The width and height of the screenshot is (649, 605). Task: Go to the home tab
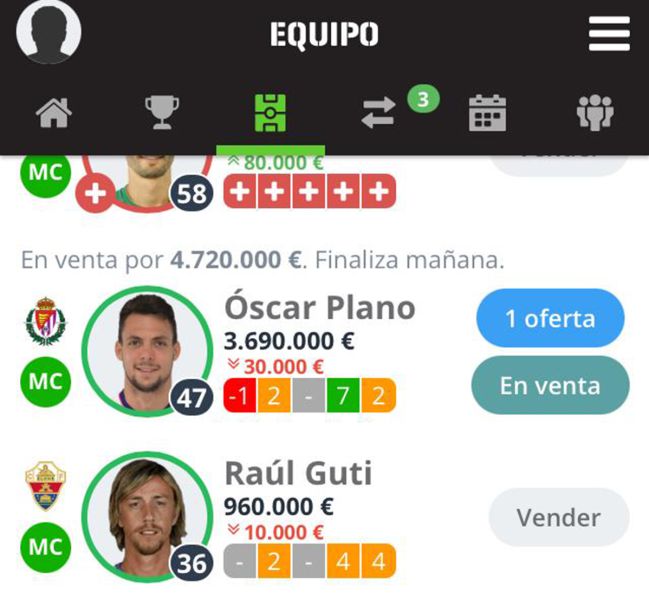pos(54,113)
